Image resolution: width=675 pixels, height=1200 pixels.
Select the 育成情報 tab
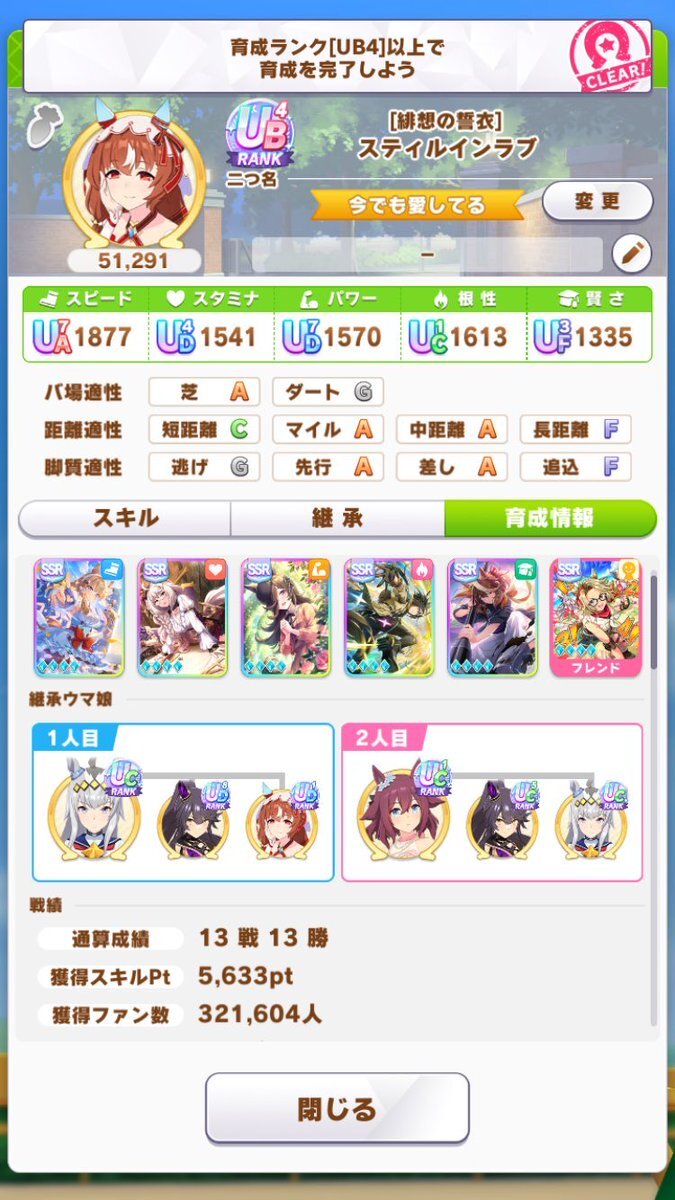(x=549, y=518)
